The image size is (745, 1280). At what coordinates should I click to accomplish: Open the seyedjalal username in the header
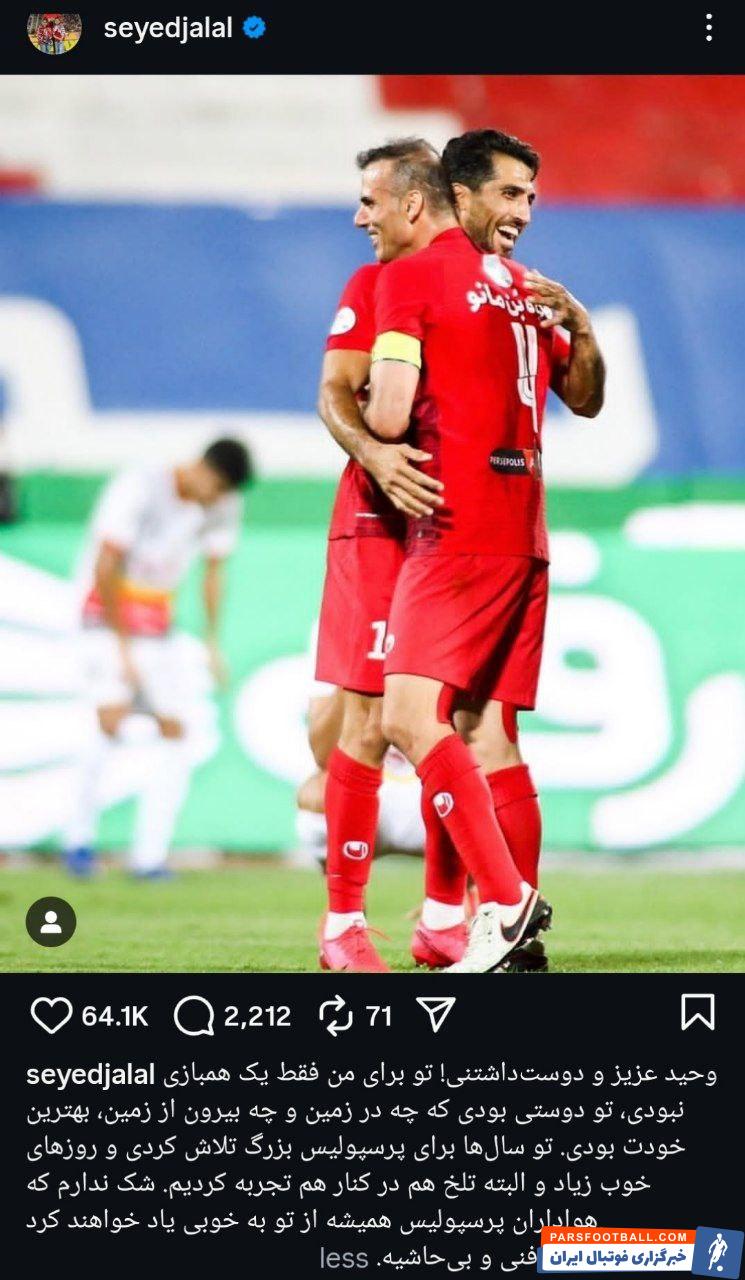167,28
